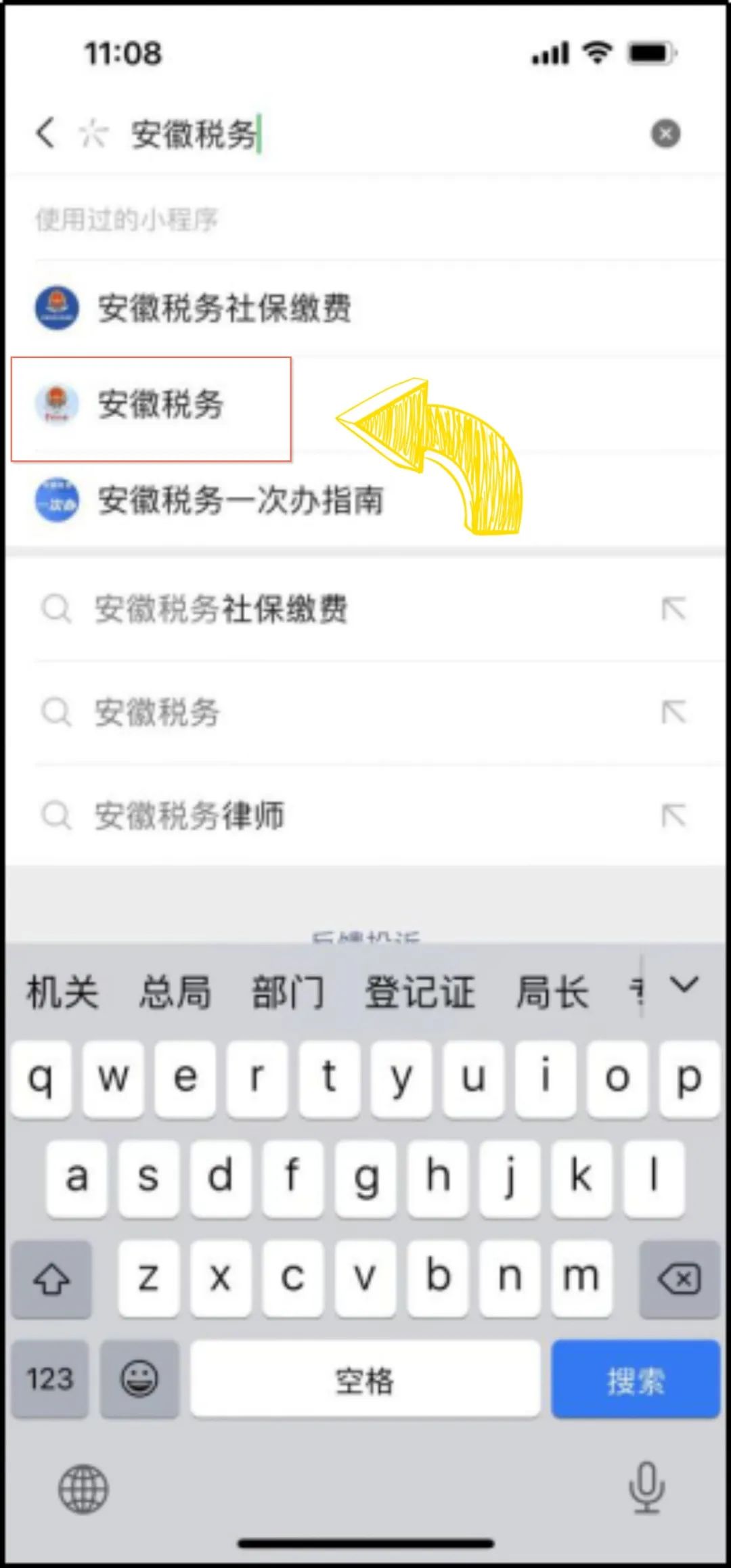The image size is (731, 1568).
Task: Expand the keyboard candidate list
Action: 684,984
